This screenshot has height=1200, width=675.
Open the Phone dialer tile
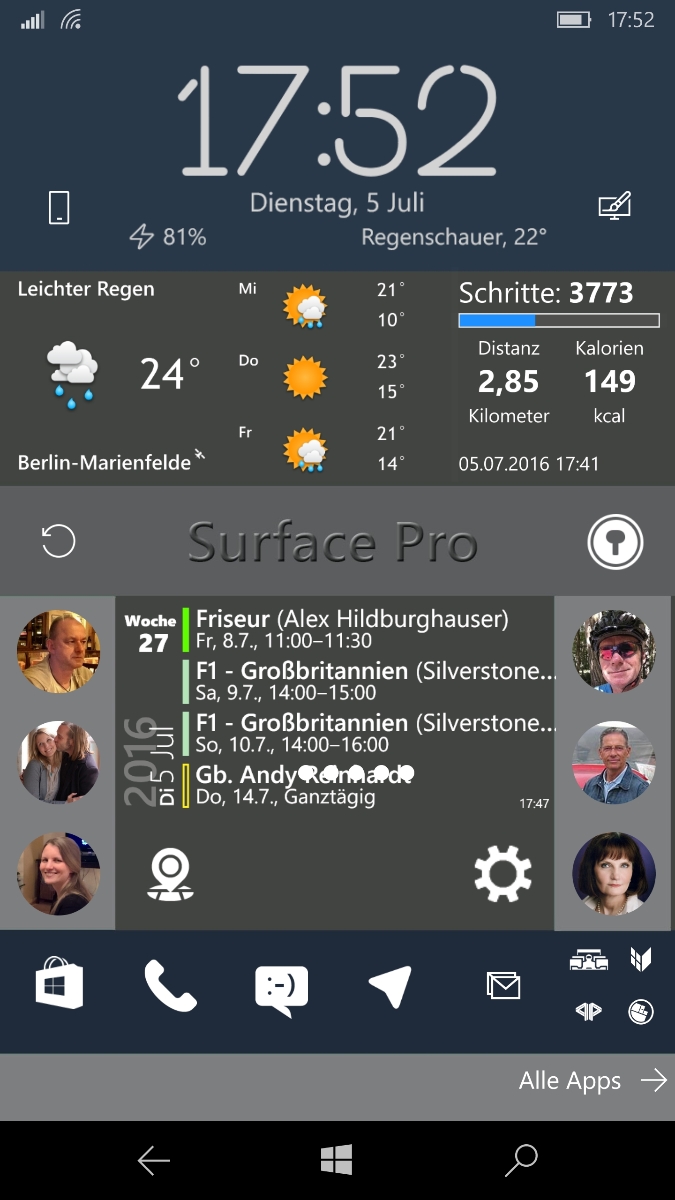(170, 985)
